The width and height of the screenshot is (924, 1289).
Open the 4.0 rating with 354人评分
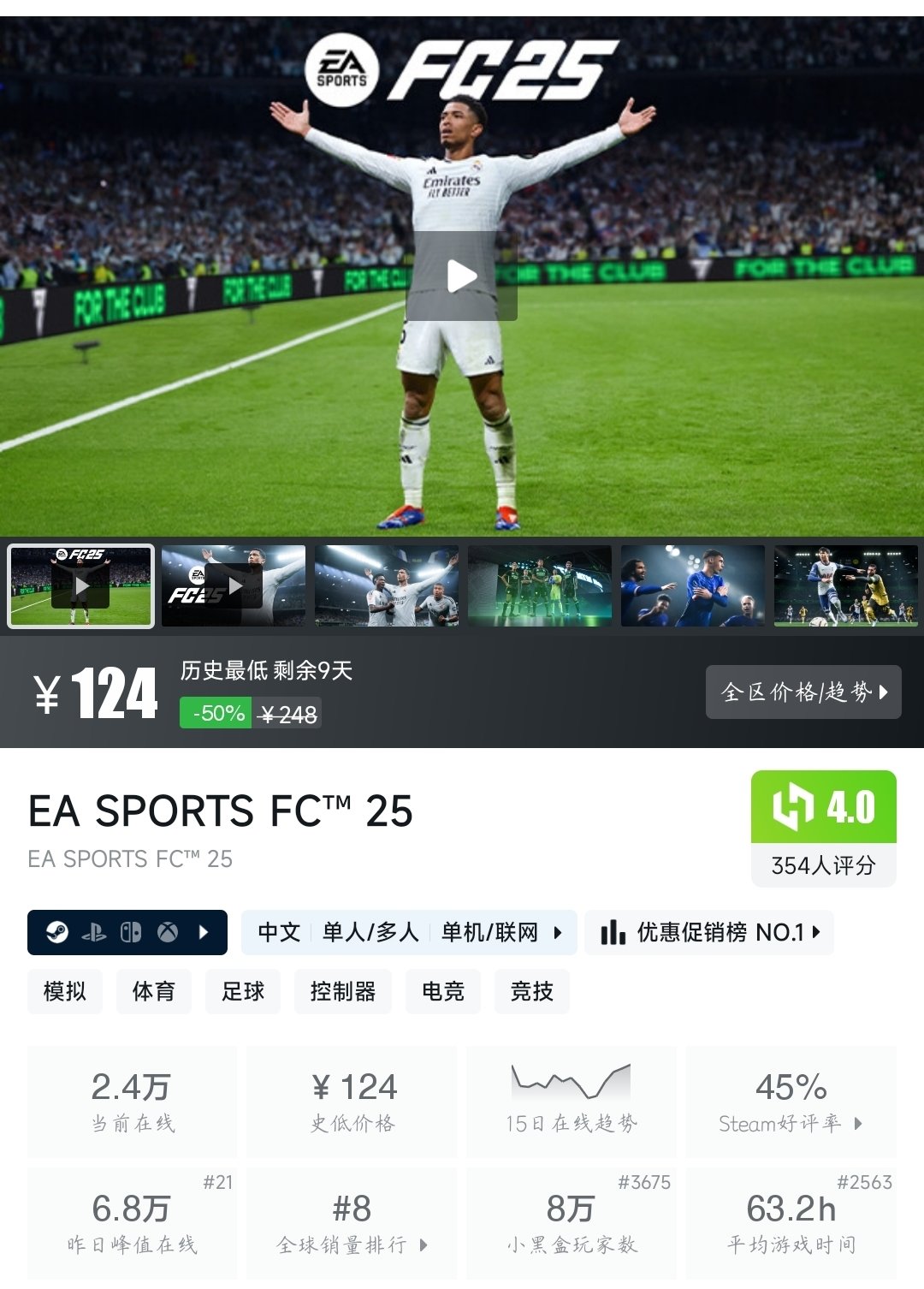[x=823, y=828]
